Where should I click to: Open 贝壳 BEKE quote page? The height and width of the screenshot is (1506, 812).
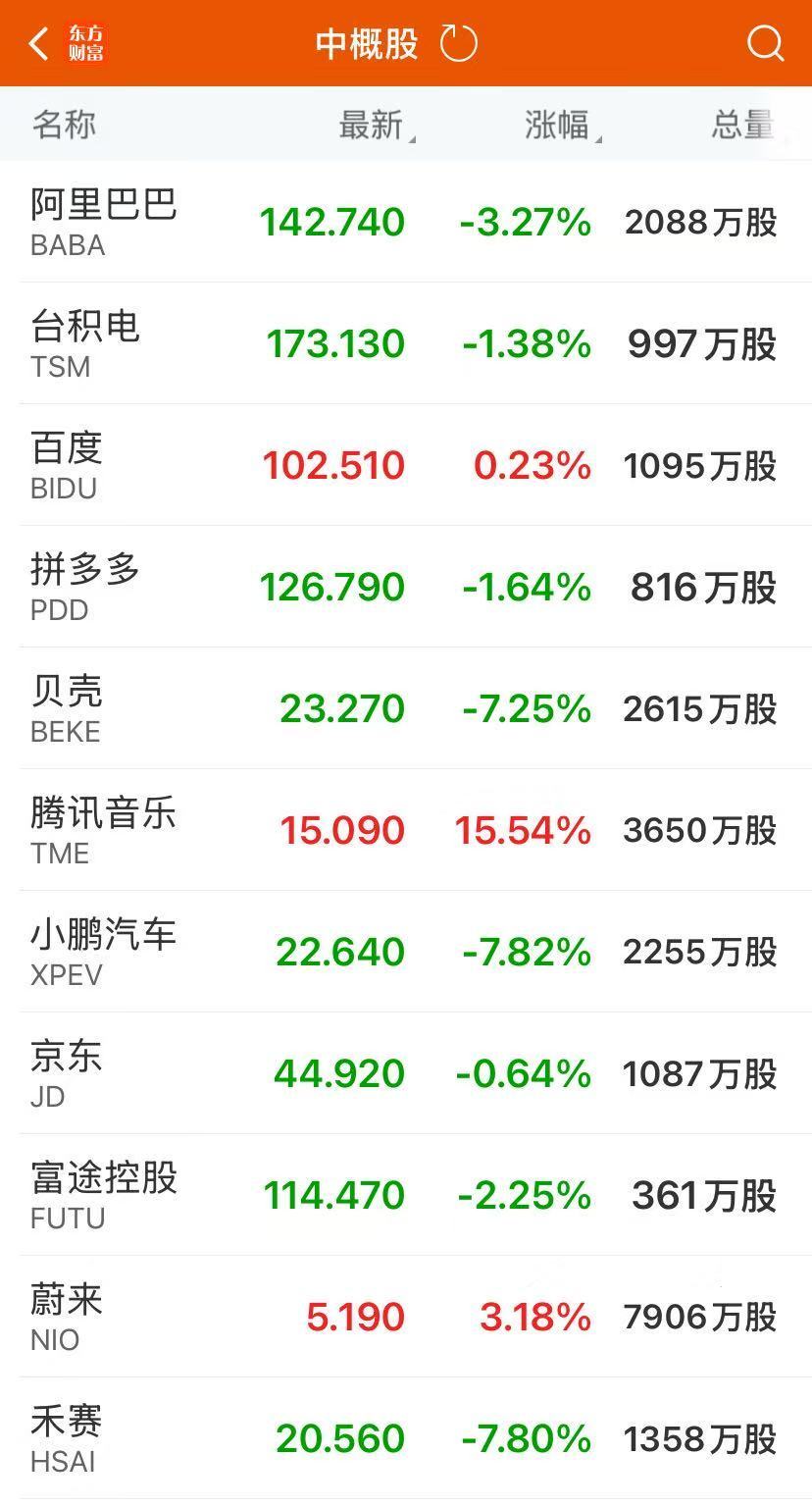(406, 708)
